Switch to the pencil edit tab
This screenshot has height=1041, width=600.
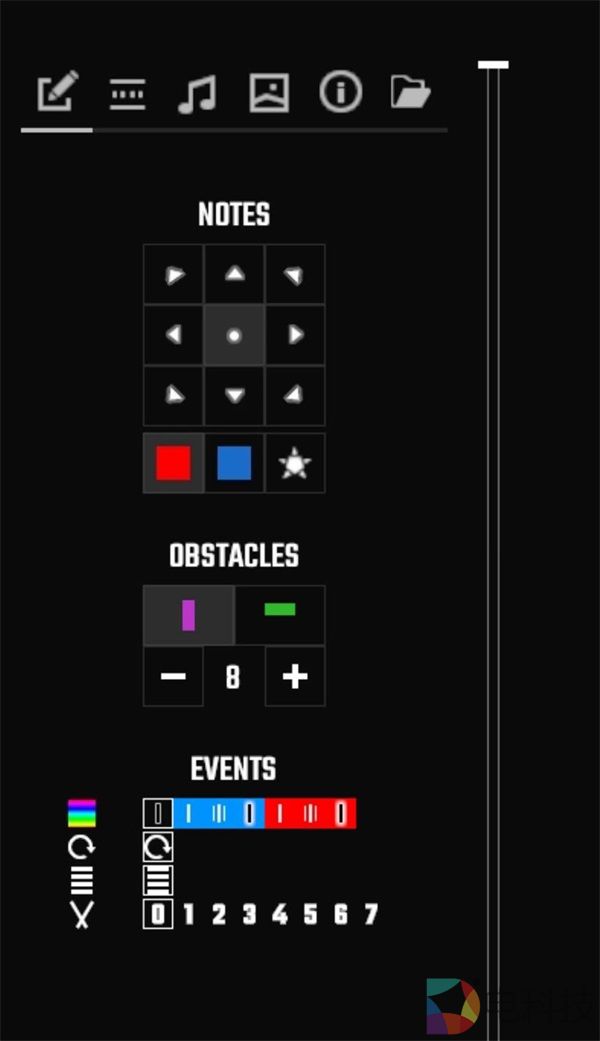(57, 93)
